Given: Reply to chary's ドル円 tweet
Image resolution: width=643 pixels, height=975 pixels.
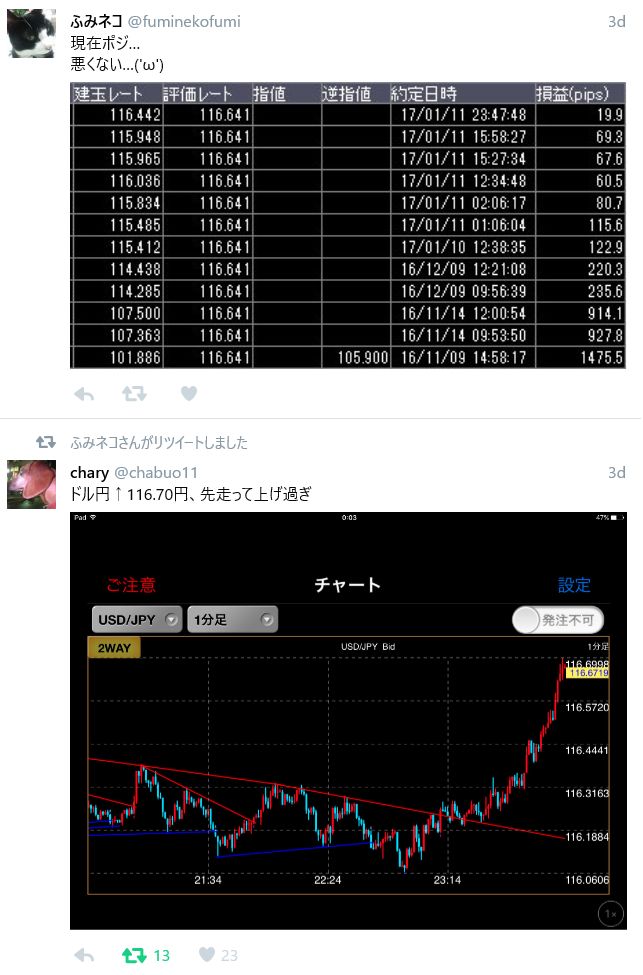Looking at the screenshot, I should (85, 955).
